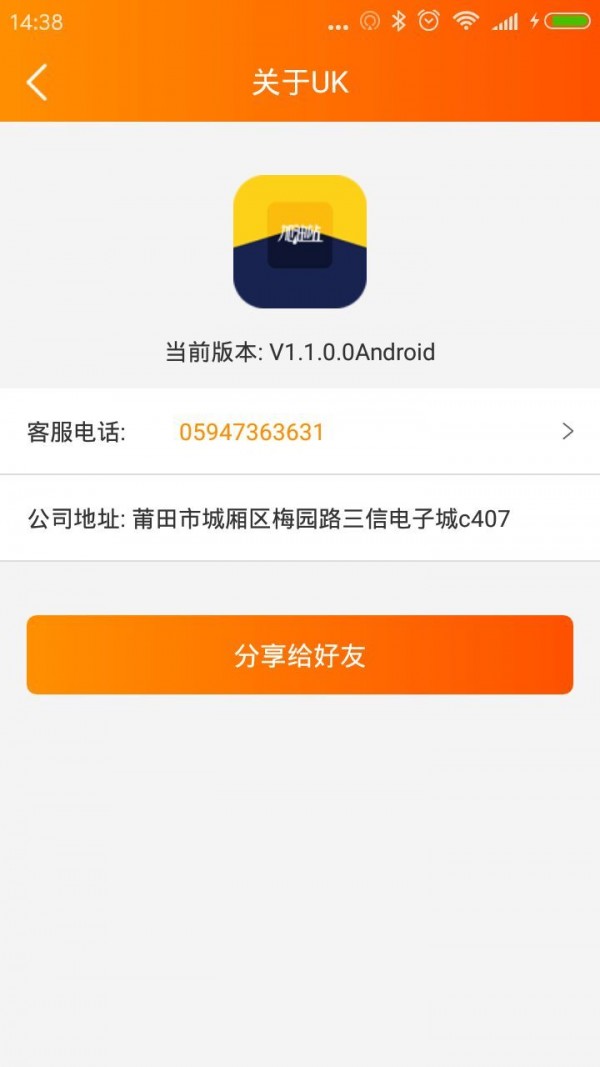Open the 客服电话 row to call support
600x1067 pixels.
point(300,432)
